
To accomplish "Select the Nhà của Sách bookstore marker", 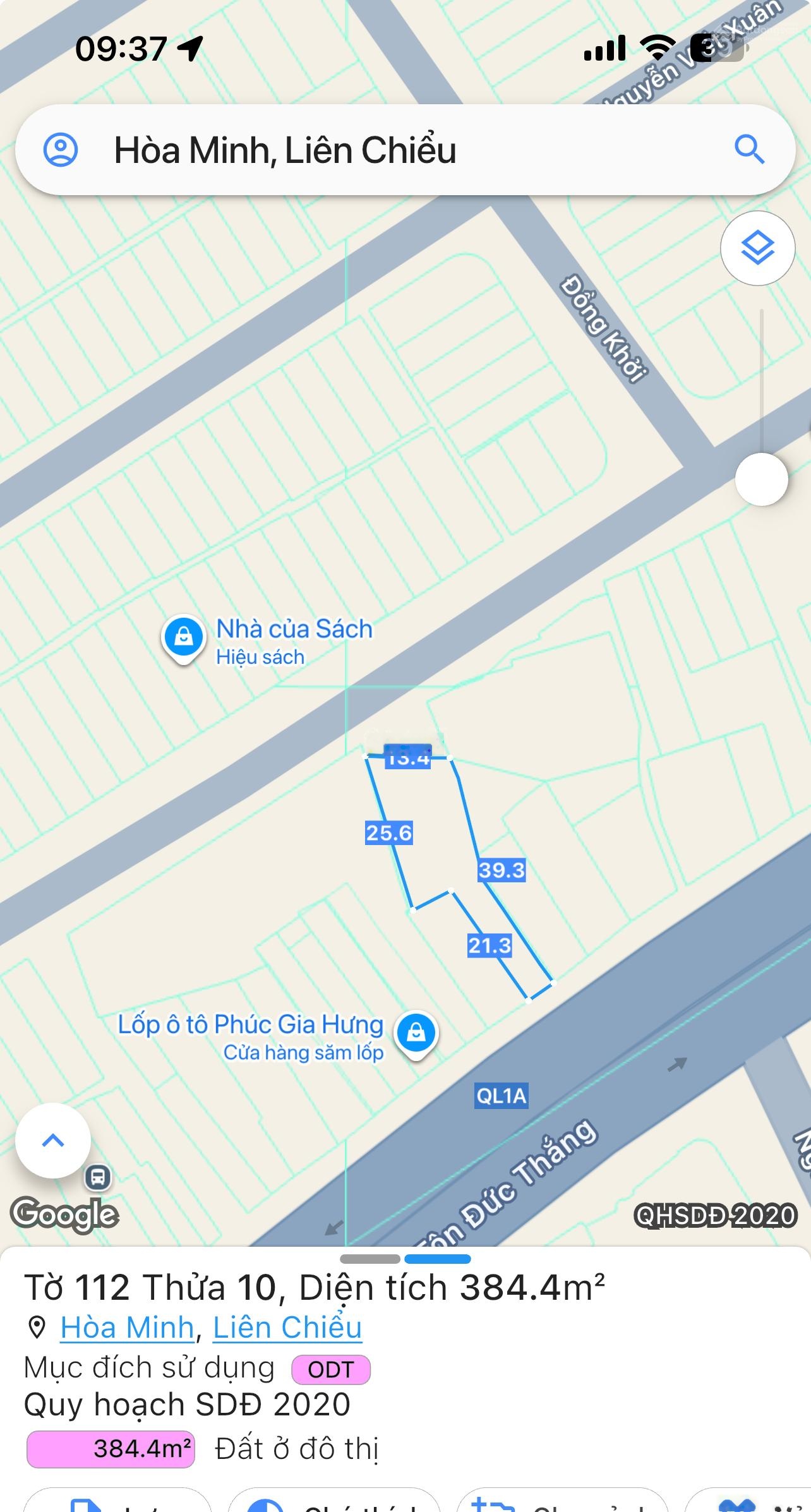I will [x=183, y=637].
